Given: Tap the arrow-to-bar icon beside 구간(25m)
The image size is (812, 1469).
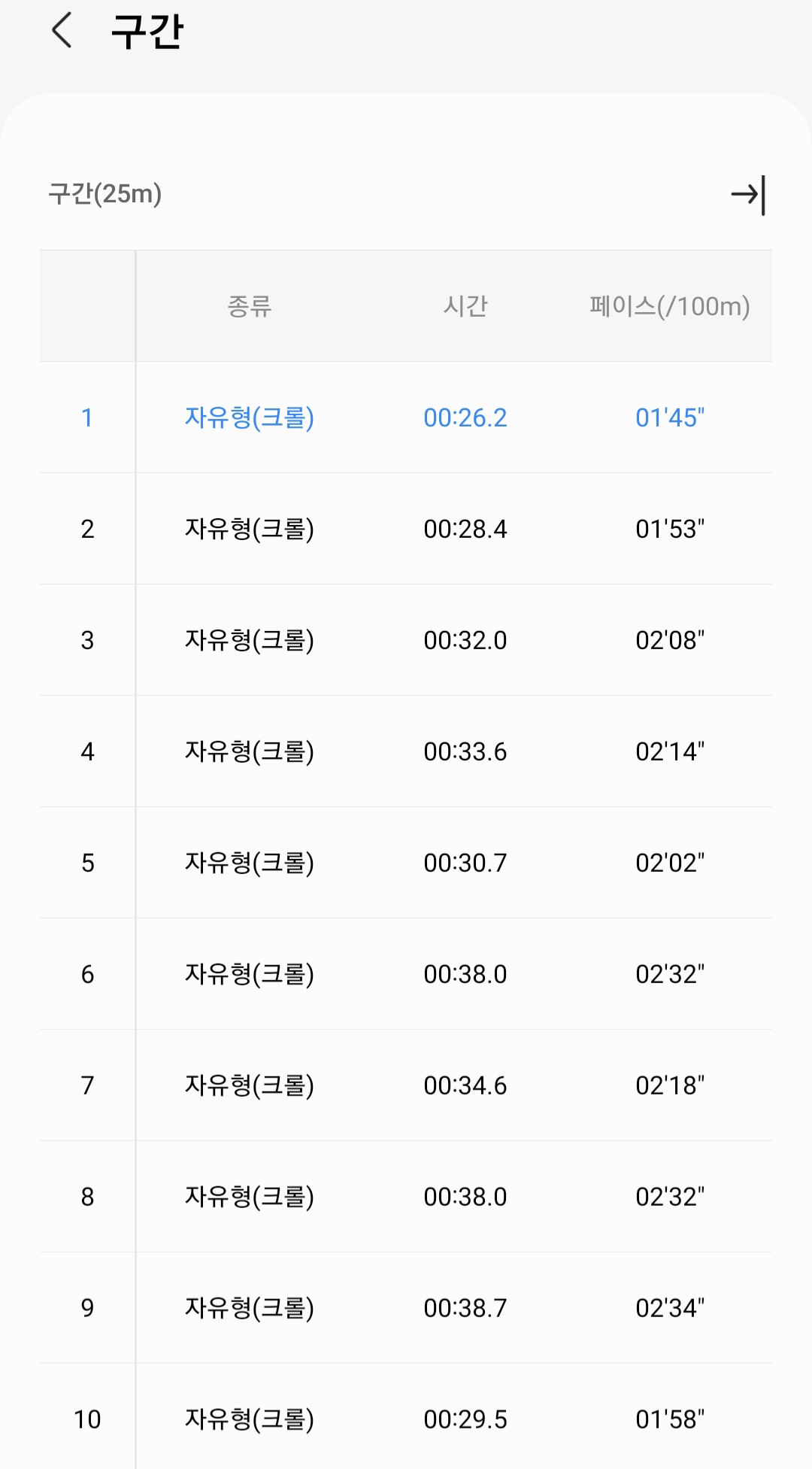Looking at the screenshot, I should [747, 195].
